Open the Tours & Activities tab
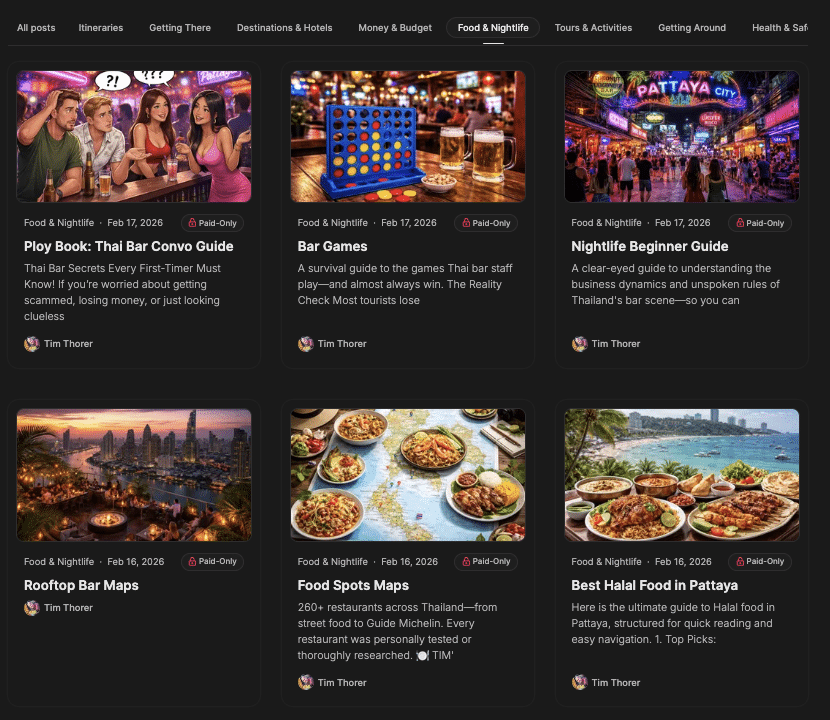 (593, 28)
